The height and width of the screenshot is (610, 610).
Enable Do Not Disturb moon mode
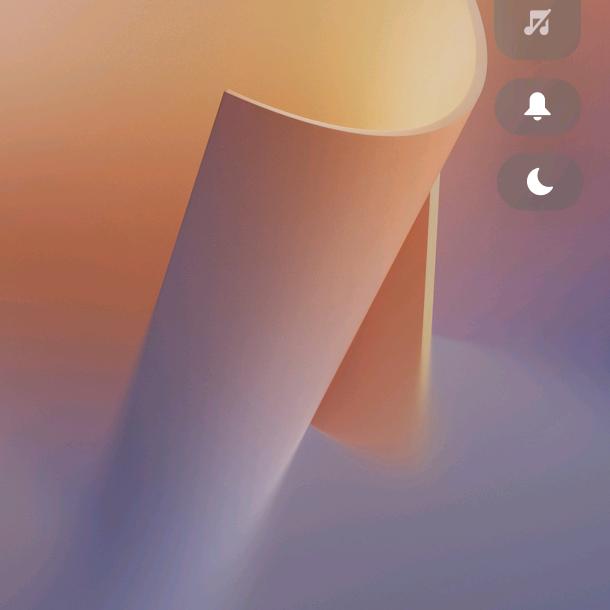(x=540, y=182)
